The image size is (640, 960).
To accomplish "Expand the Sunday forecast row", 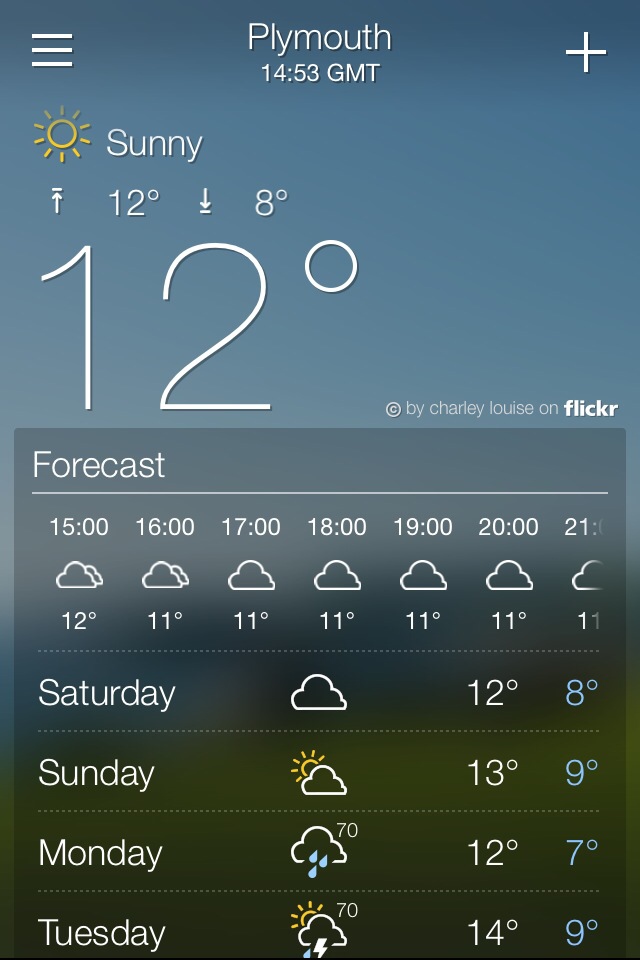I will 318,772.
